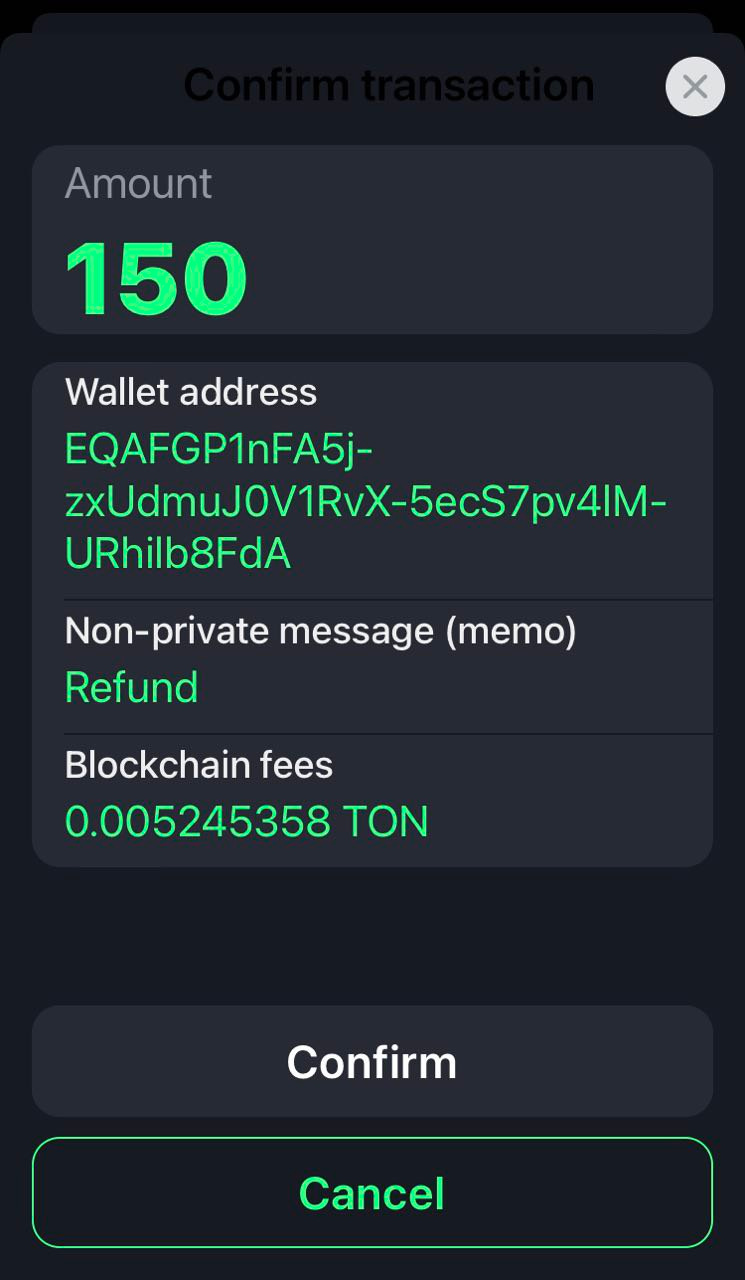The width and height of the screenshot is (745, 1280).
Task: Click inside the Amount card
Action: 372,238
